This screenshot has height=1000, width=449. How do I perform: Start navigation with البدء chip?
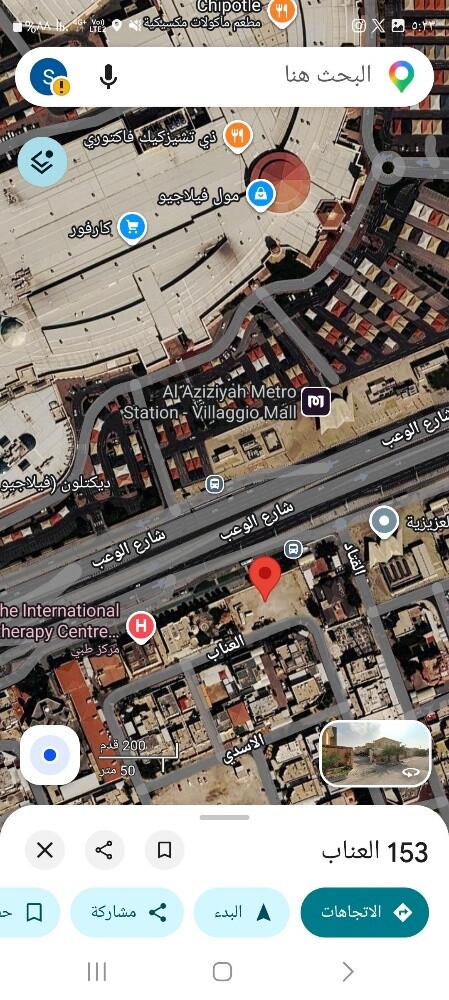(242, 912)
